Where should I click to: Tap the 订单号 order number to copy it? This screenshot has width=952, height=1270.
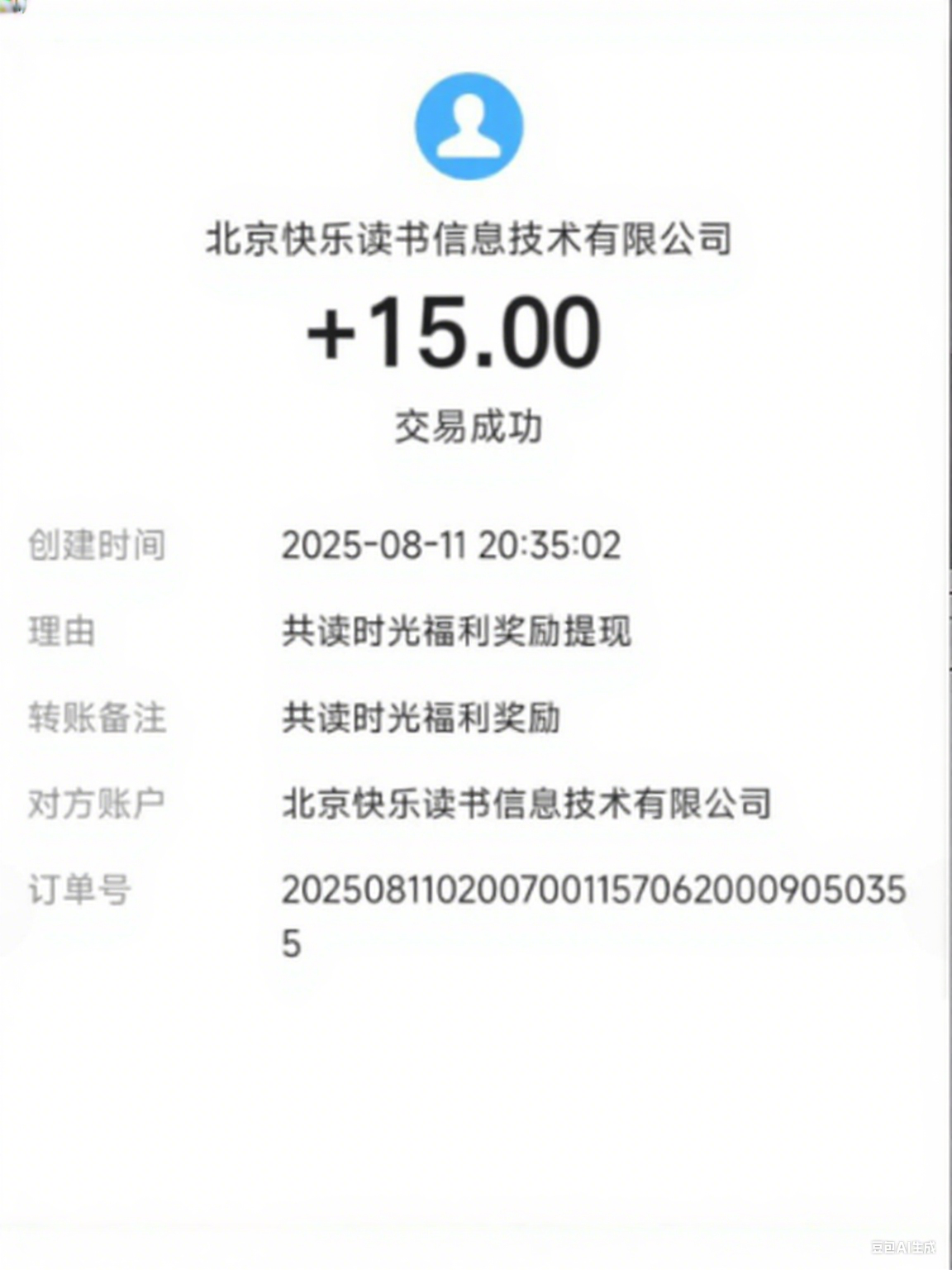point(595,891)
